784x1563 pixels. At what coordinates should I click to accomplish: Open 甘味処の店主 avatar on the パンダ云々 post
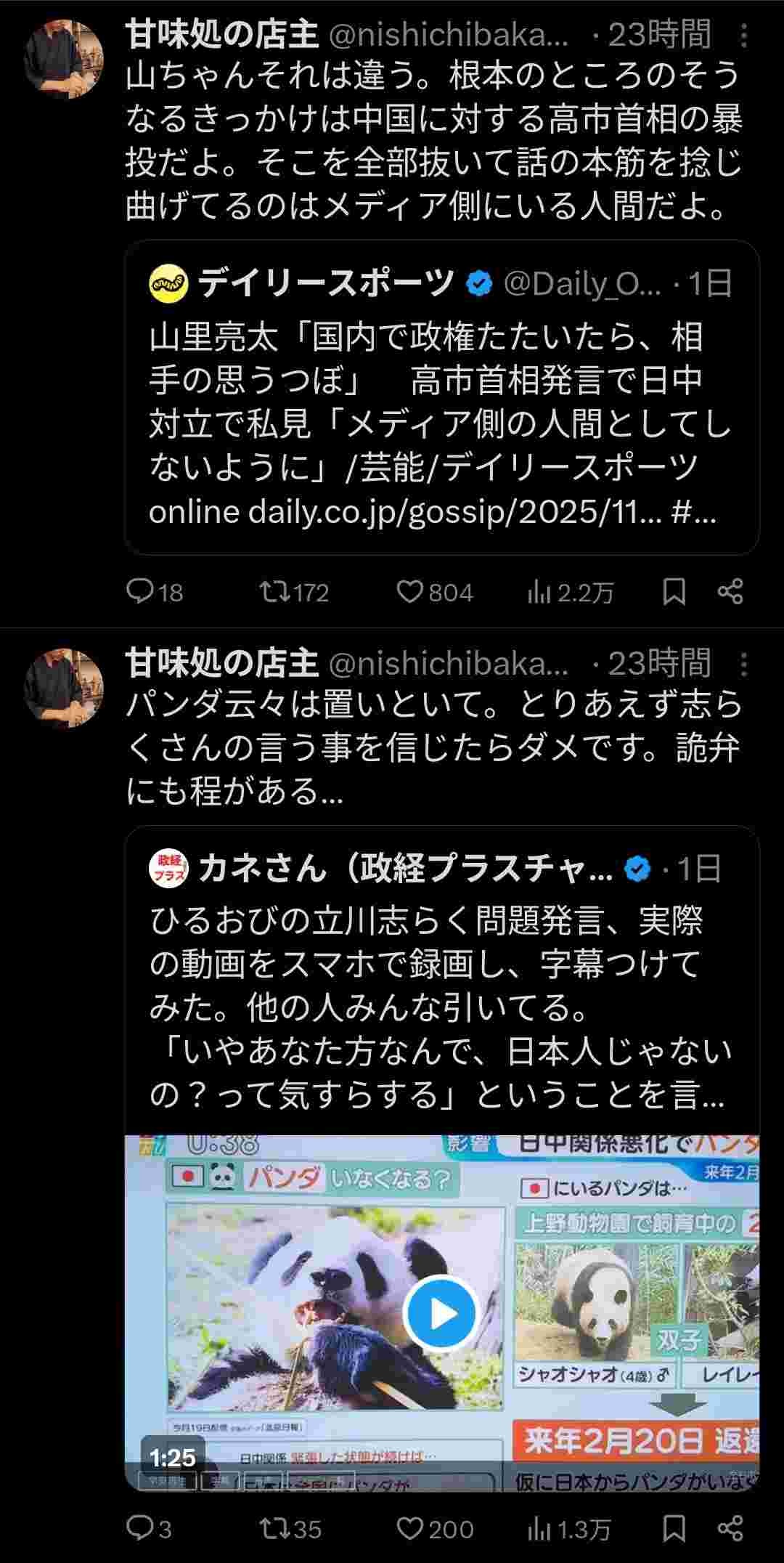(x=64, y=688)
